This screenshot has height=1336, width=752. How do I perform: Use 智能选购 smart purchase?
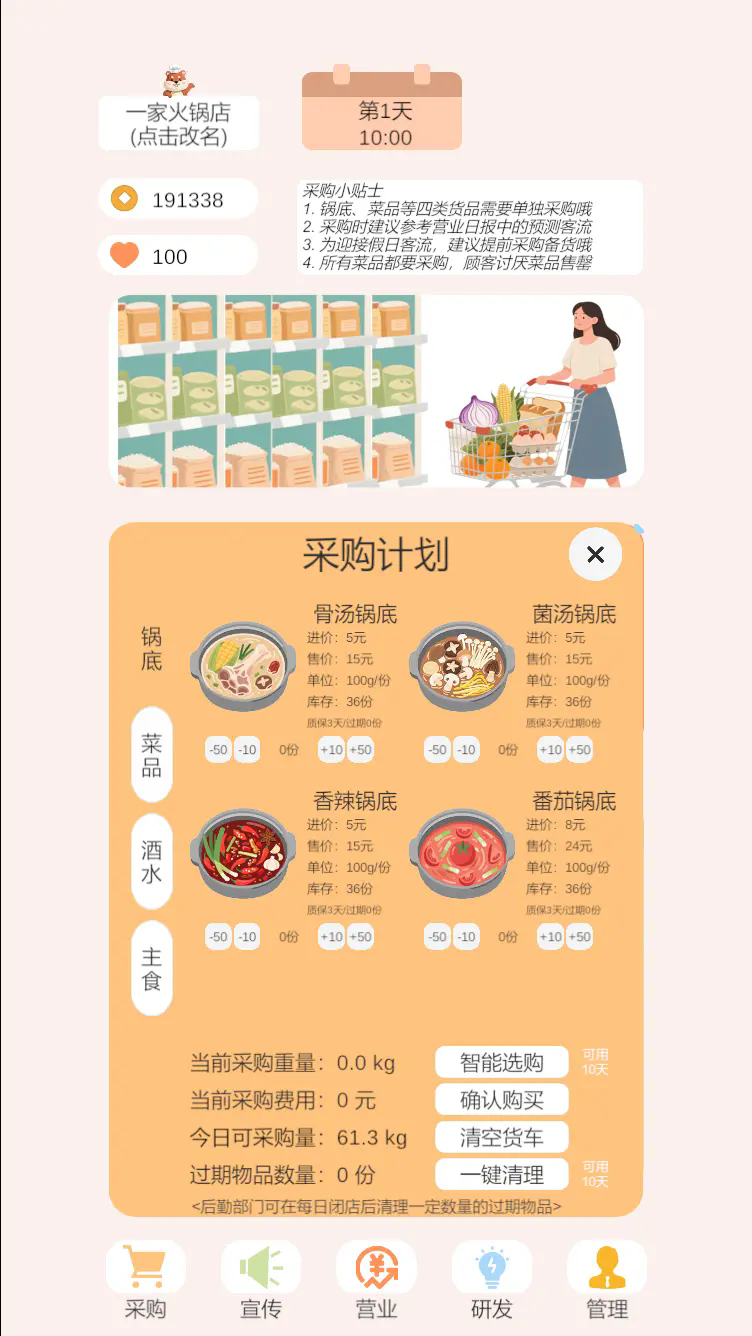(x=501, y=1062)
